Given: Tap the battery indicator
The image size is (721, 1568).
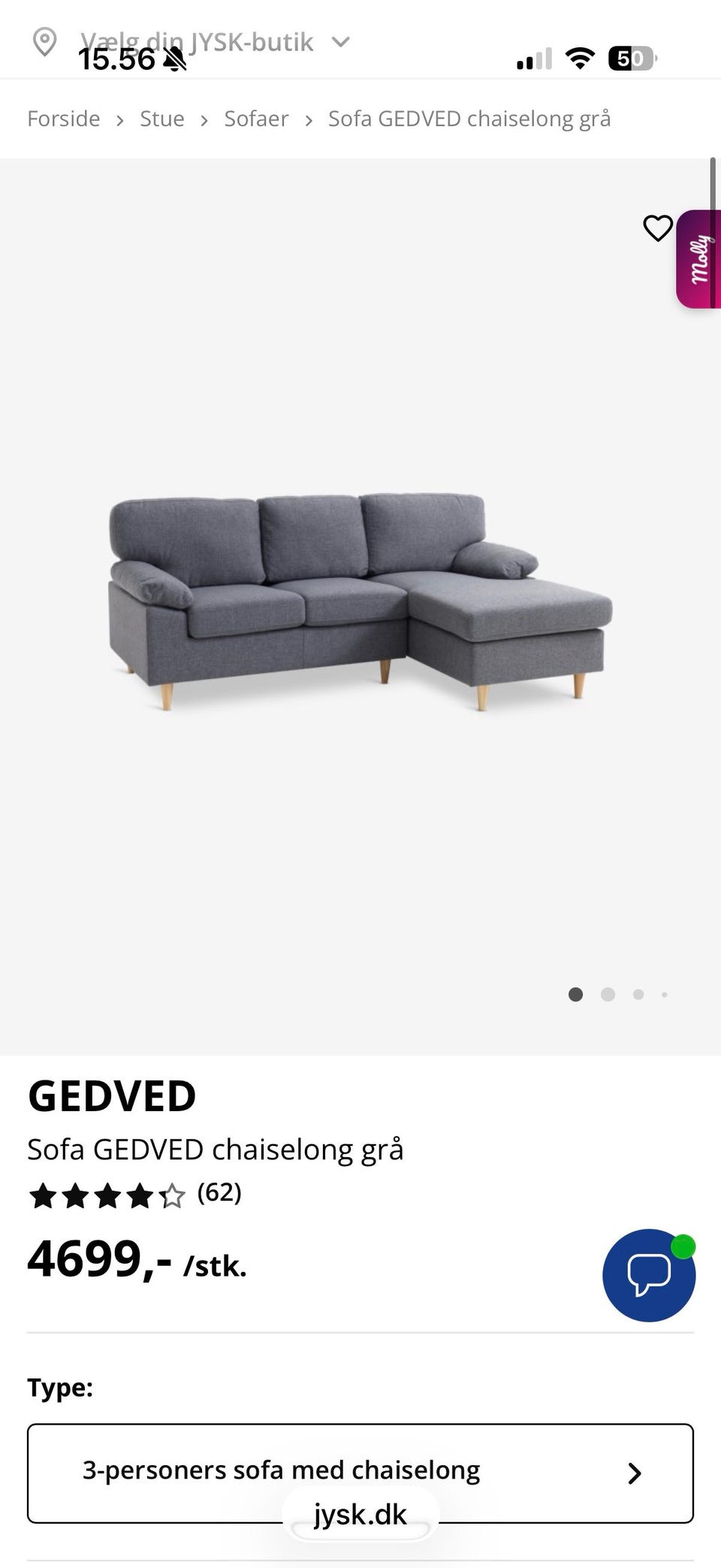Looking at the screenshot, I should [x=629, y=57].
